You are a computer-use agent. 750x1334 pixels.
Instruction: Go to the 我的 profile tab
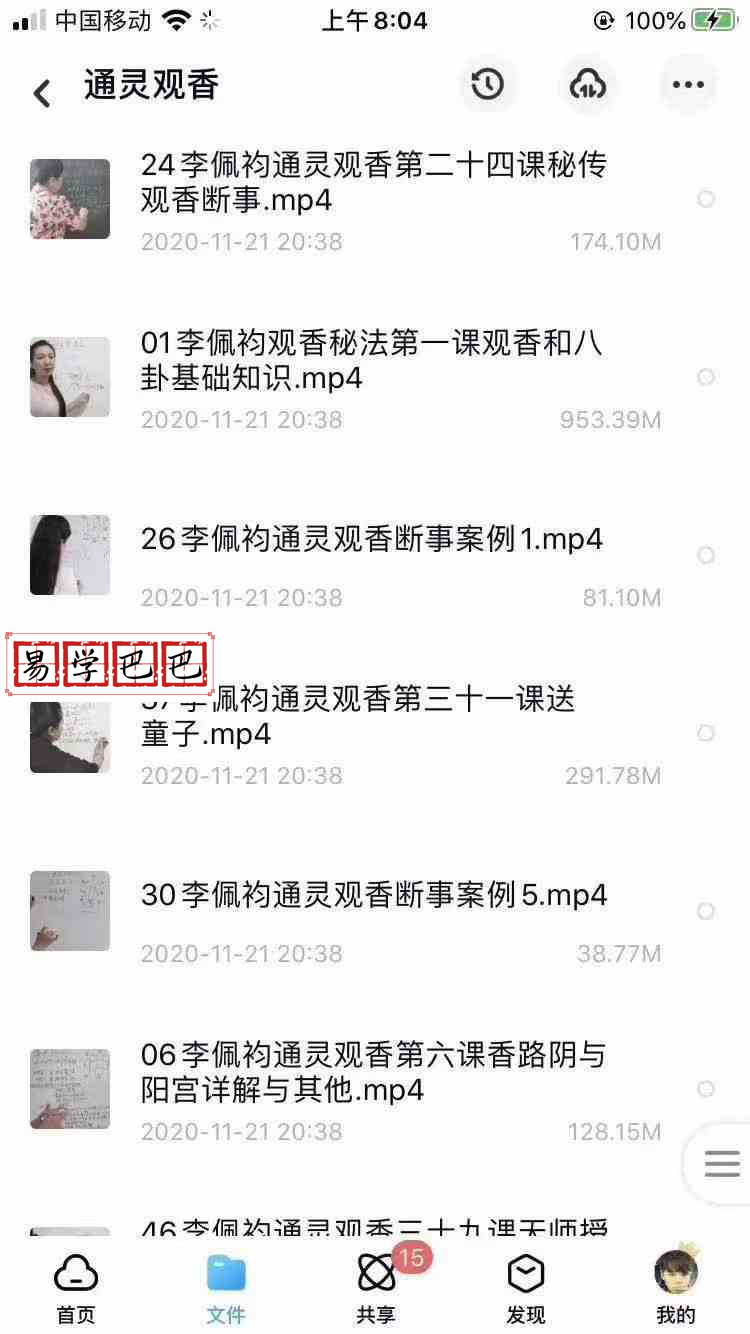(676, 1289)
